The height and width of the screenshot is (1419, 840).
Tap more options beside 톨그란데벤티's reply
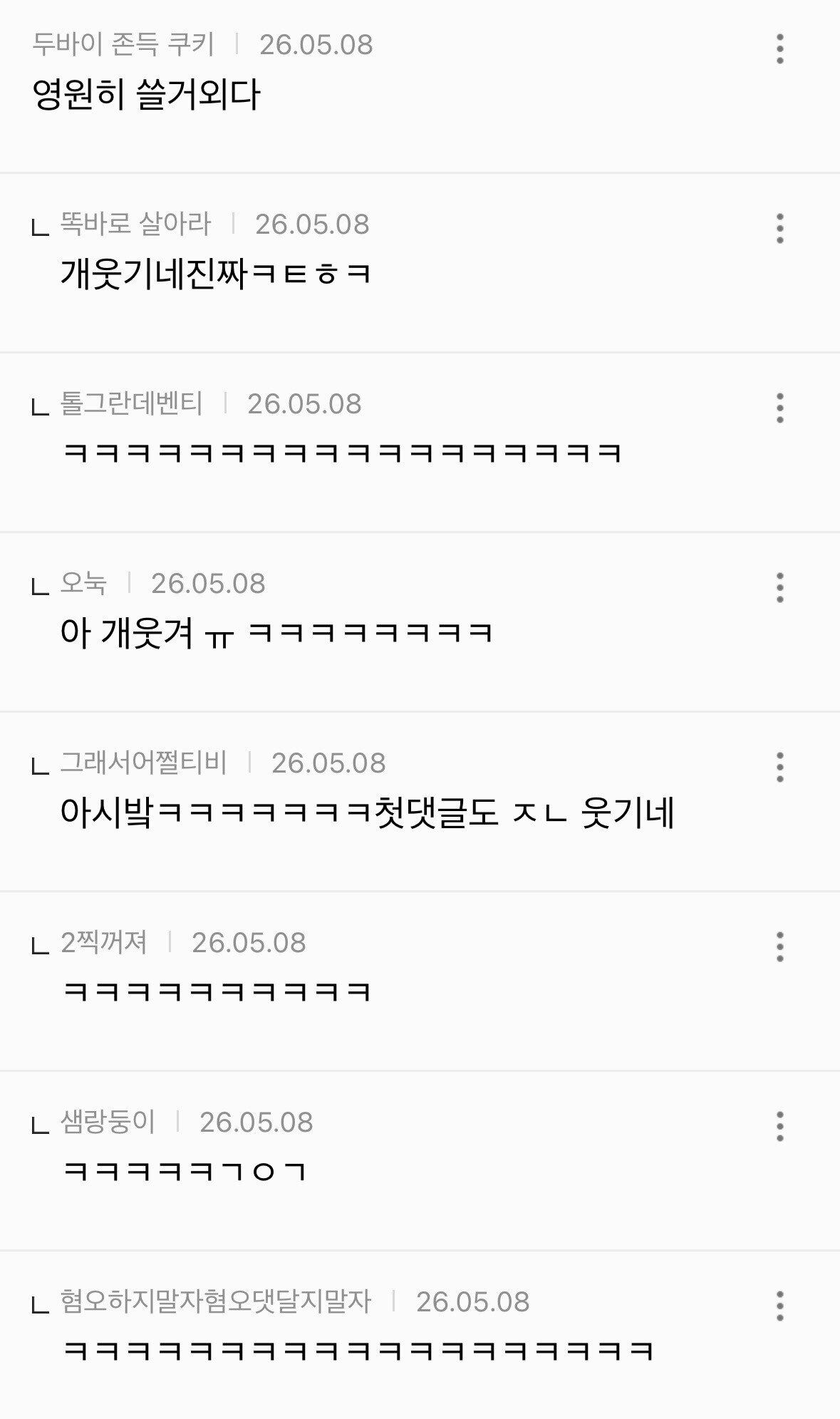click(x=780, y=408)
